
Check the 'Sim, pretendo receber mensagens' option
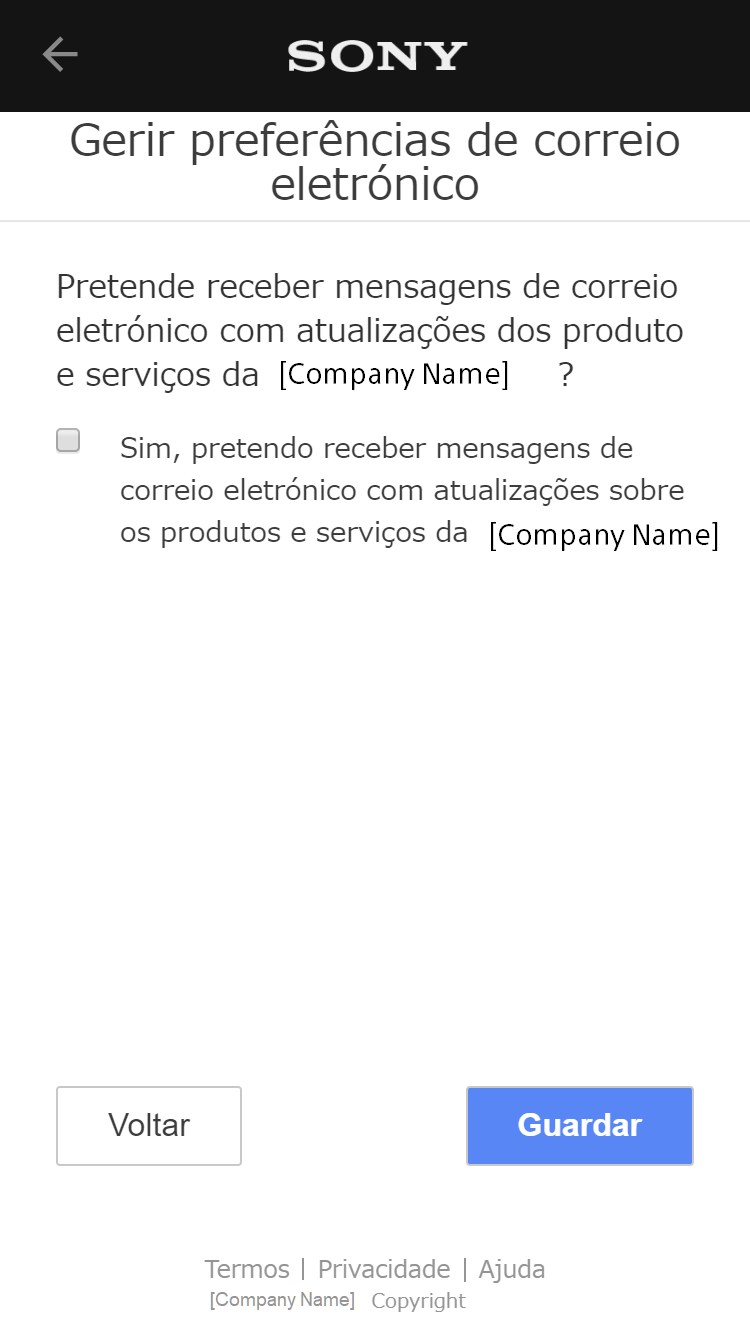click(67, 439)
